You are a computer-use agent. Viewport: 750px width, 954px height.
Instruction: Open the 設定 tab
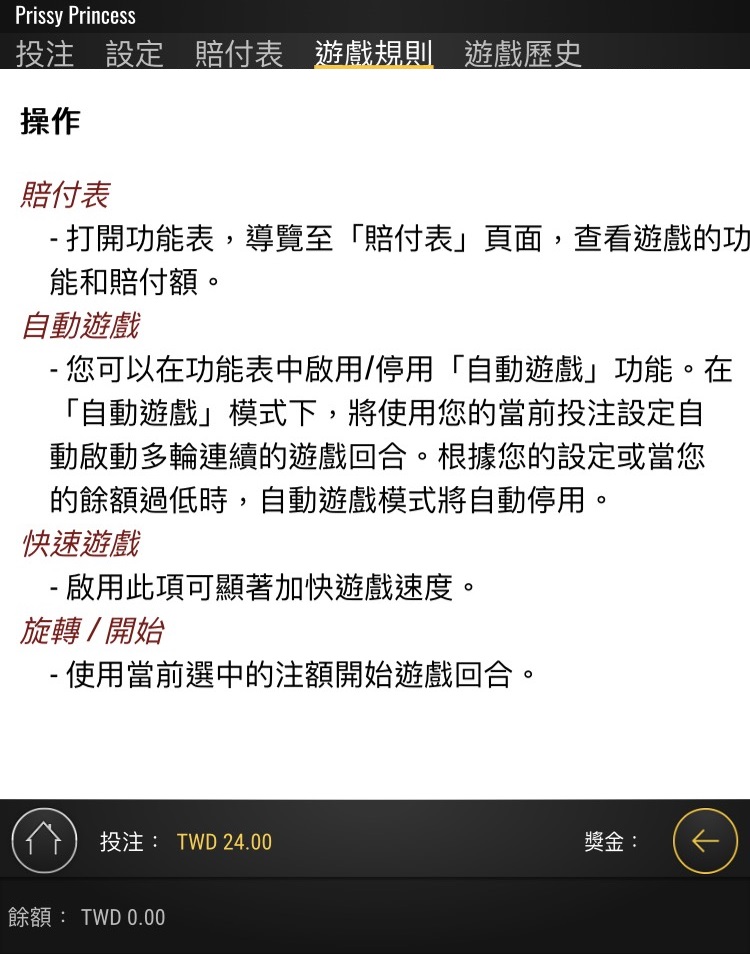point(134,53)
